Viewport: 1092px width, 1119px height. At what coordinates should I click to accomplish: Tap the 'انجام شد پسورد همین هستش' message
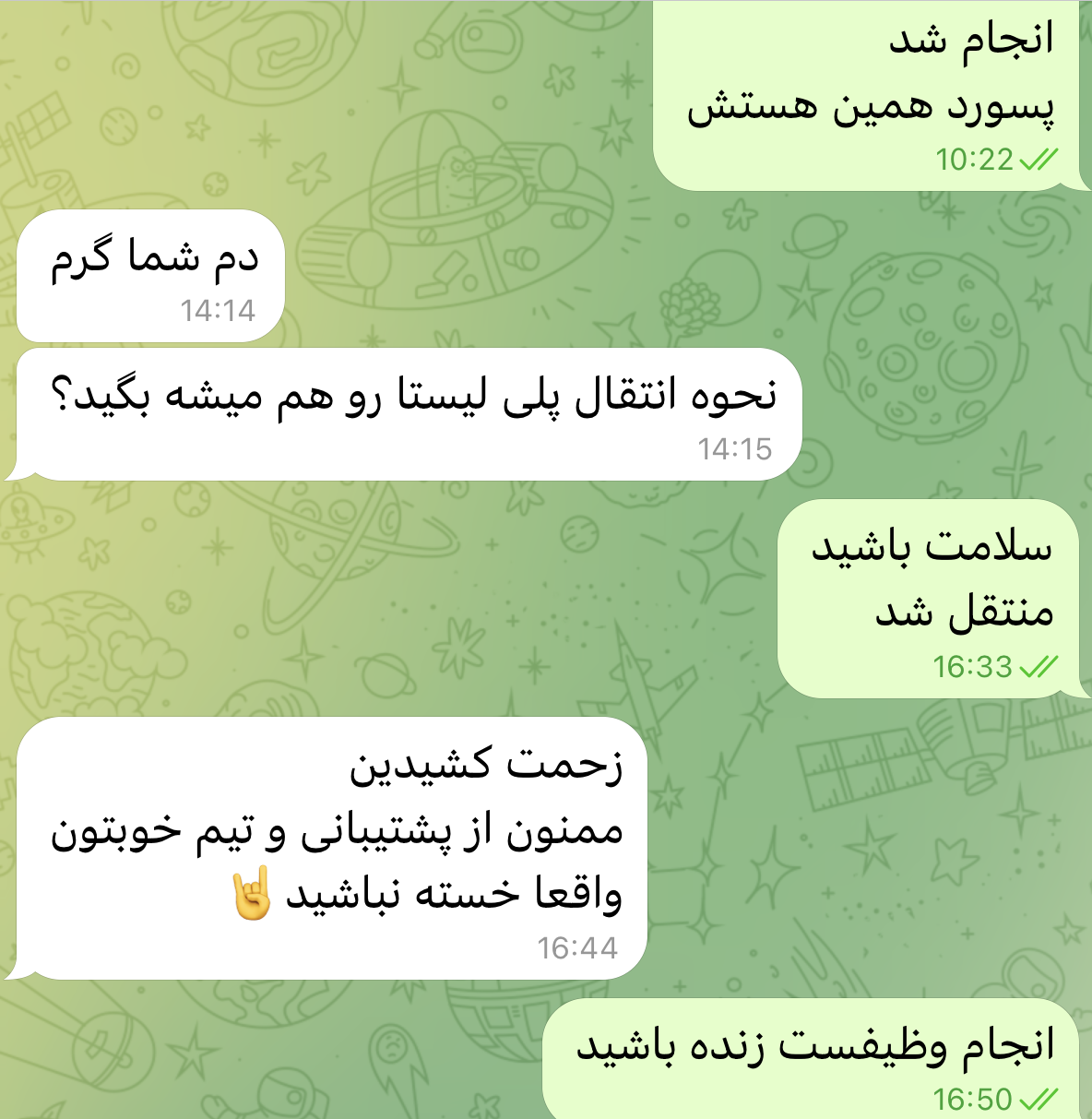pyautogui.click(x=867, y=97)
